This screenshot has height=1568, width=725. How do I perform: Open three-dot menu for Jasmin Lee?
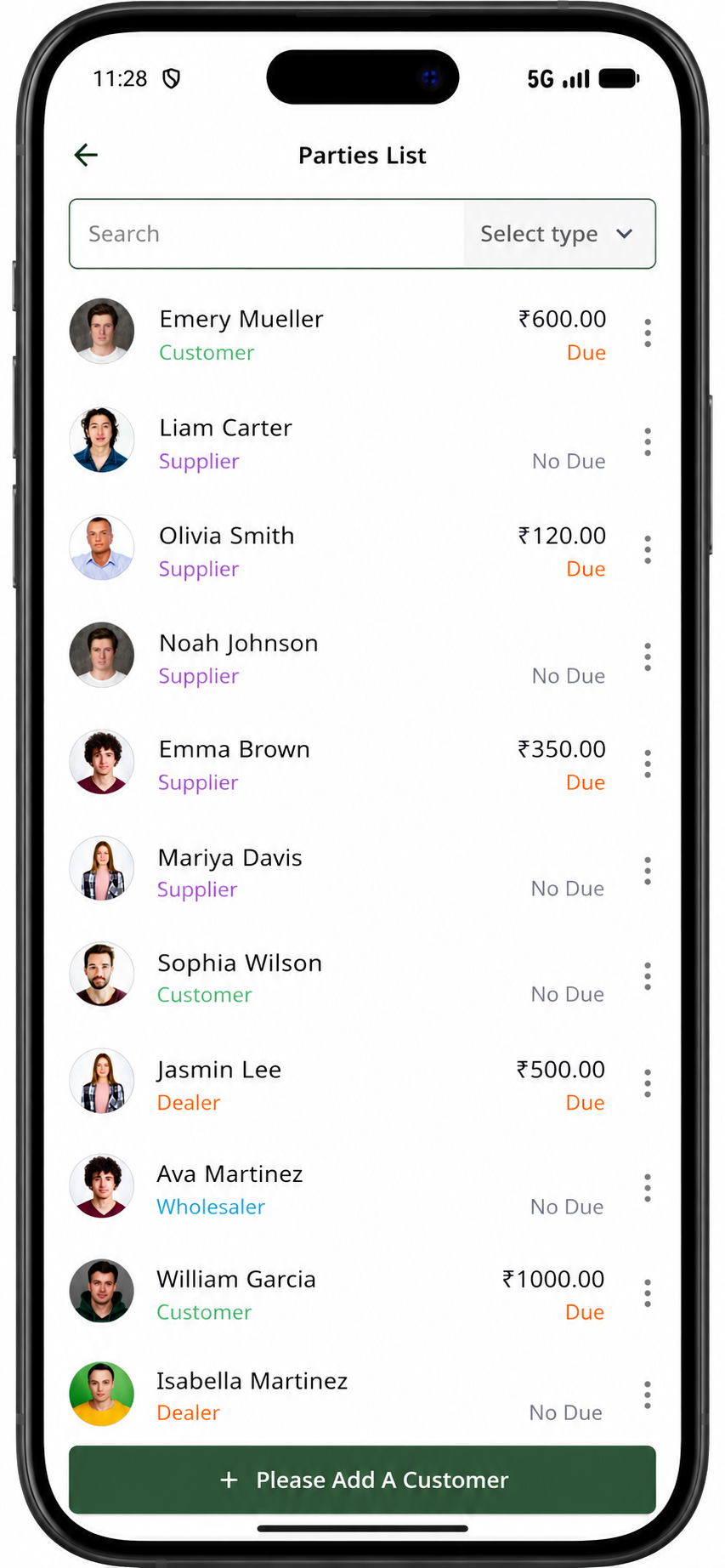click(648, 1083)
